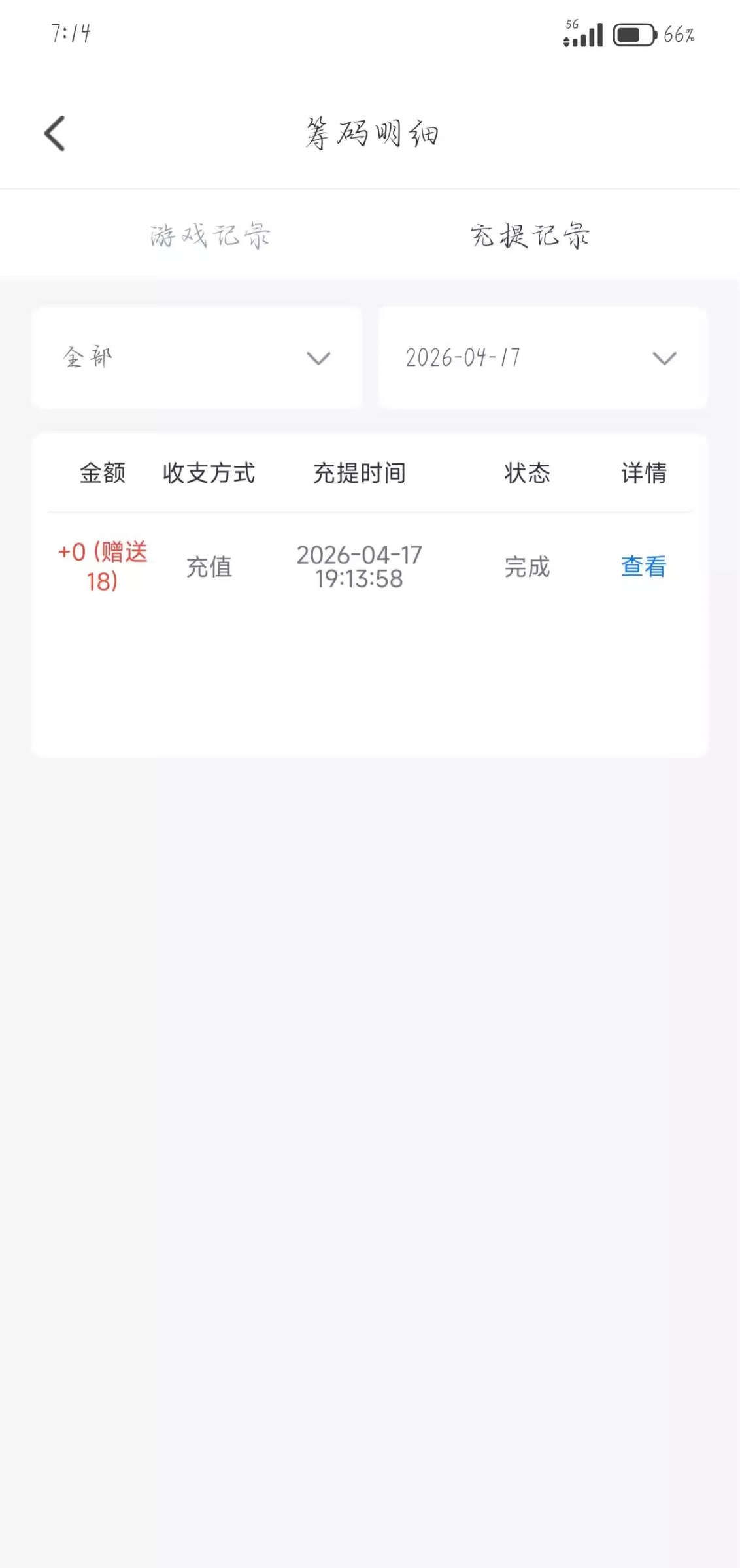The image size is (740, 1568).
Task: Open the 2026-04-17 date picker
Action: point(542,358)
